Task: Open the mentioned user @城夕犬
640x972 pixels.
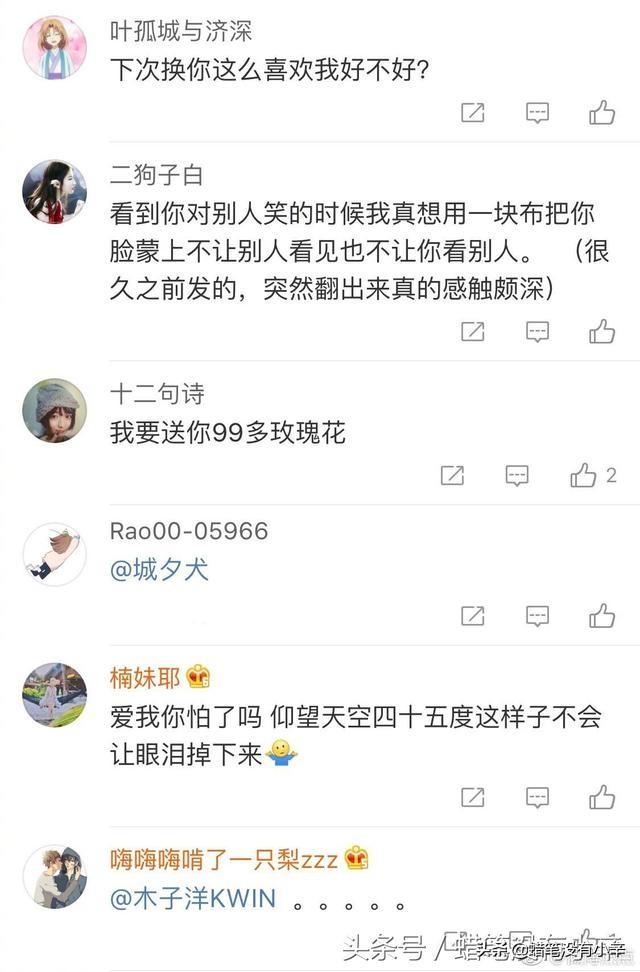Action: pyautogui.click(x=159, y=570)
